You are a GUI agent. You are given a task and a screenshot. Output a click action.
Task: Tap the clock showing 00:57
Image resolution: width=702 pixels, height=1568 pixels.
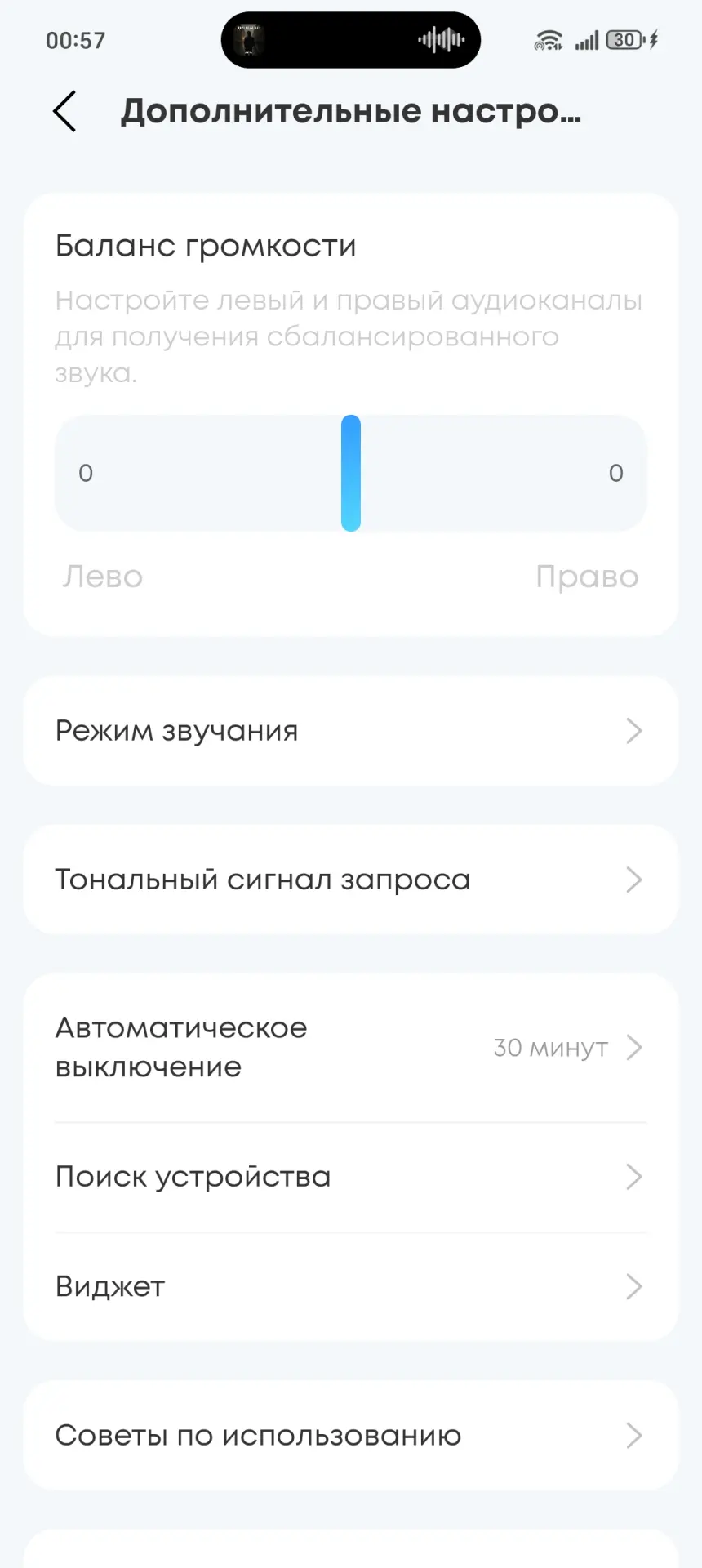[x=78, y=39]
